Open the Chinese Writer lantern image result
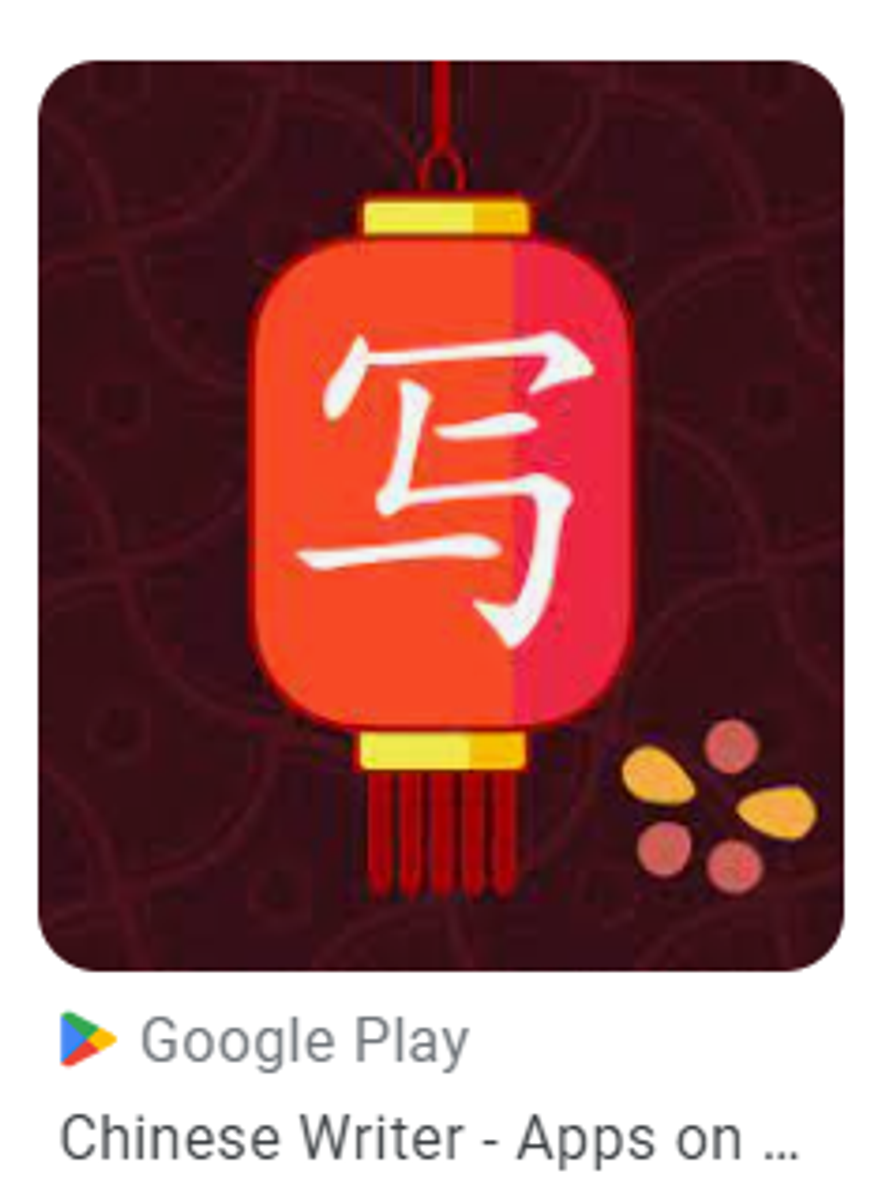The height and width of the screenshot is (1200, 896). point(441,515)
